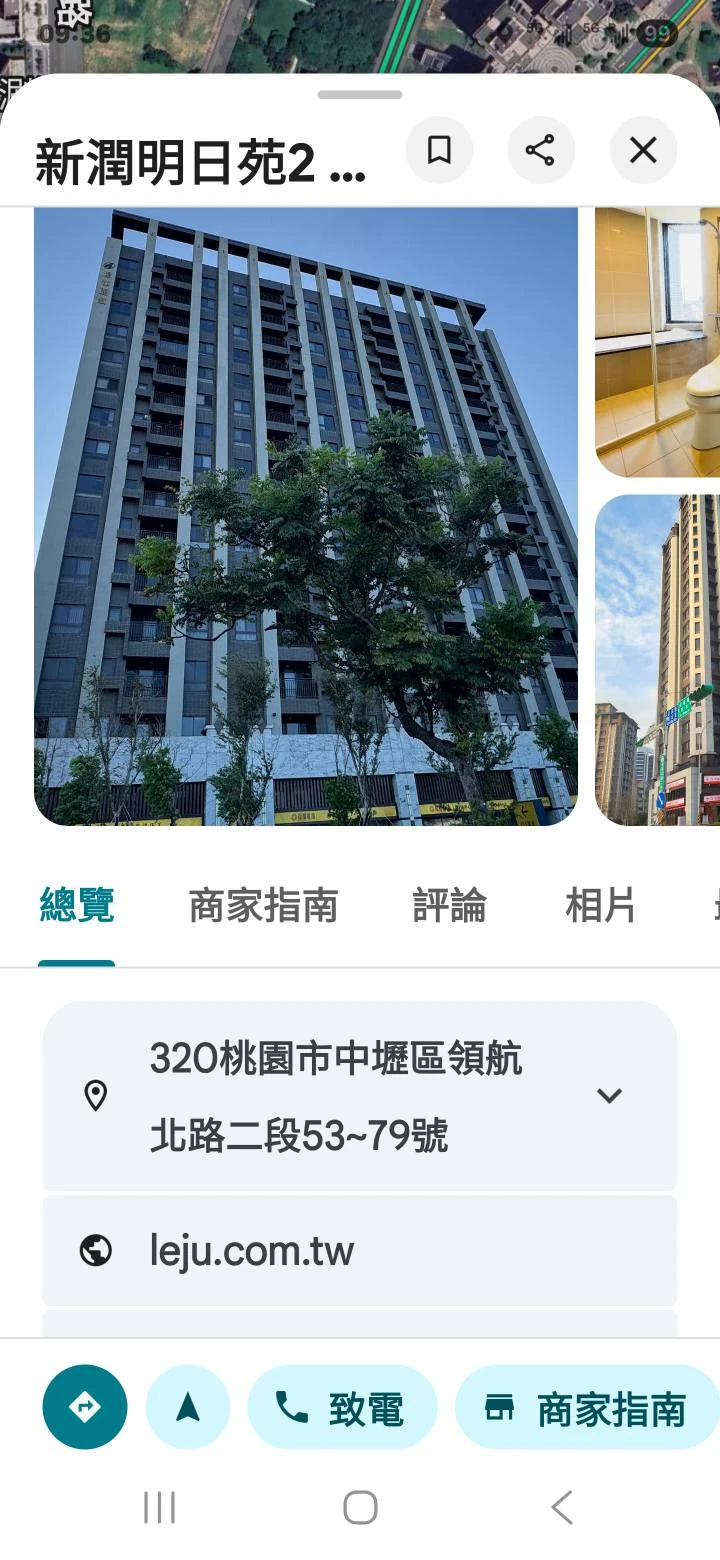This screenshot has height=1560, width=720.
Task: View the bathroom photo
Action: pos(658,342)
